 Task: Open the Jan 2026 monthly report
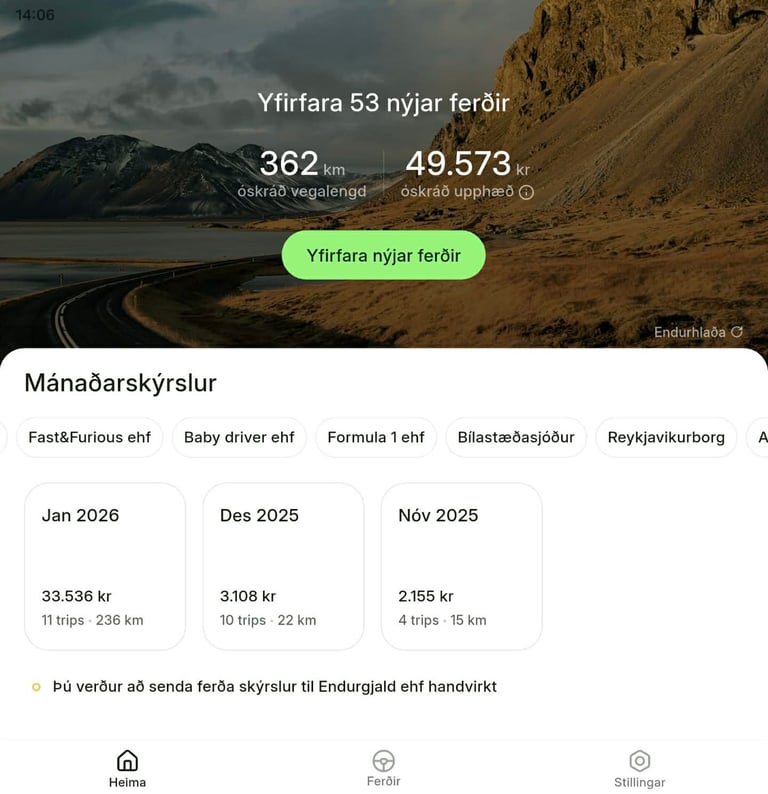tap(105, 566)
